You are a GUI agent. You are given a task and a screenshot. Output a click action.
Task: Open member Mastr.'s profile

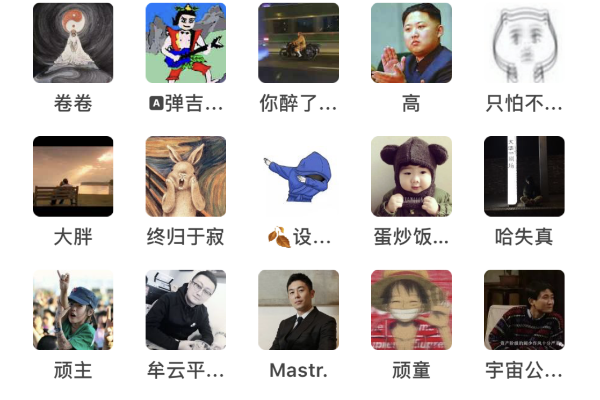(298, 310)
